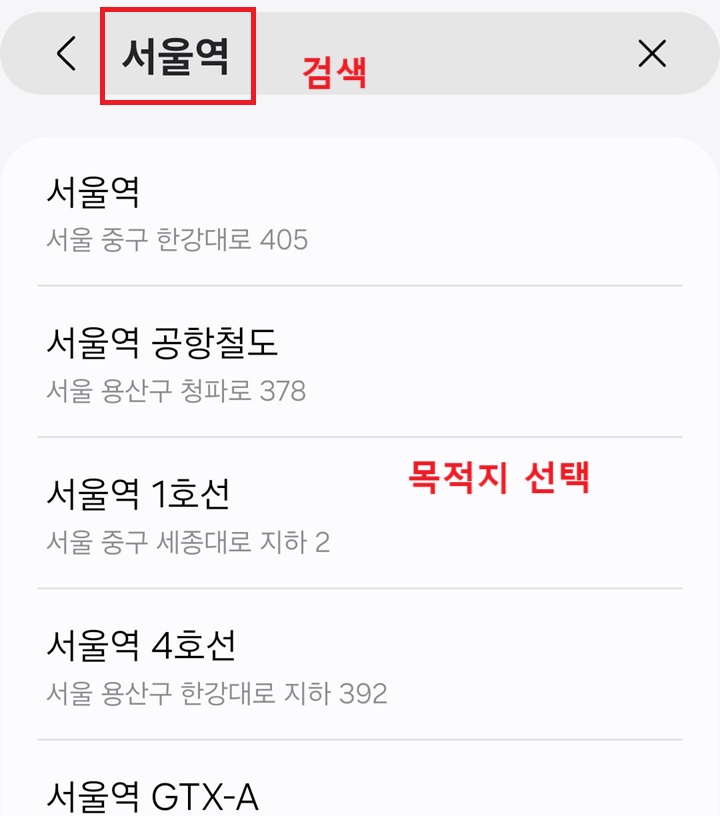Click inside the rounded search bar
The height and width of the screenshot is (816, 720).
point(360,55)
